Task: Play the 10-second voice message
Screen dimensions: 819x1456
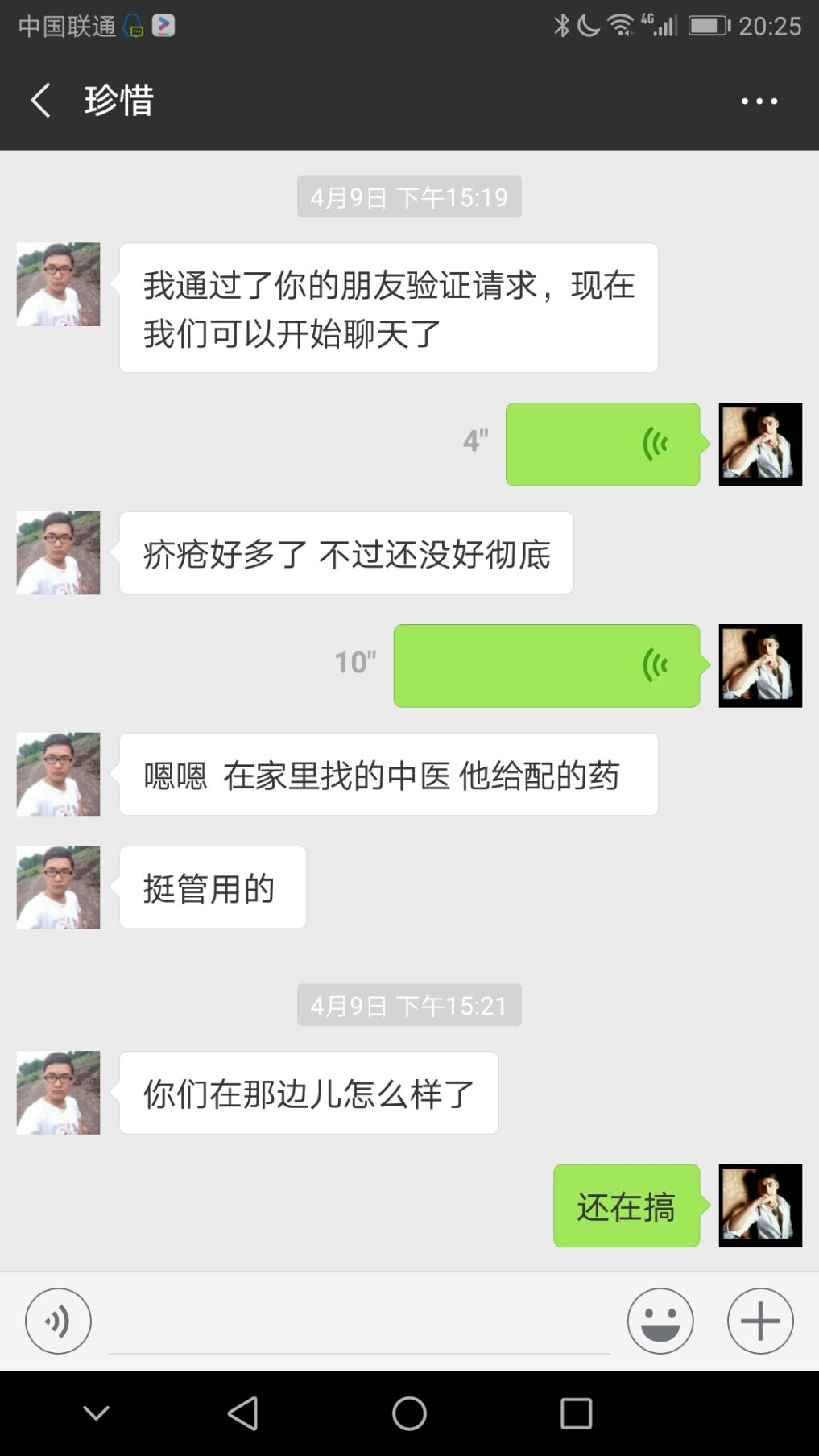Action: point(546,666)
